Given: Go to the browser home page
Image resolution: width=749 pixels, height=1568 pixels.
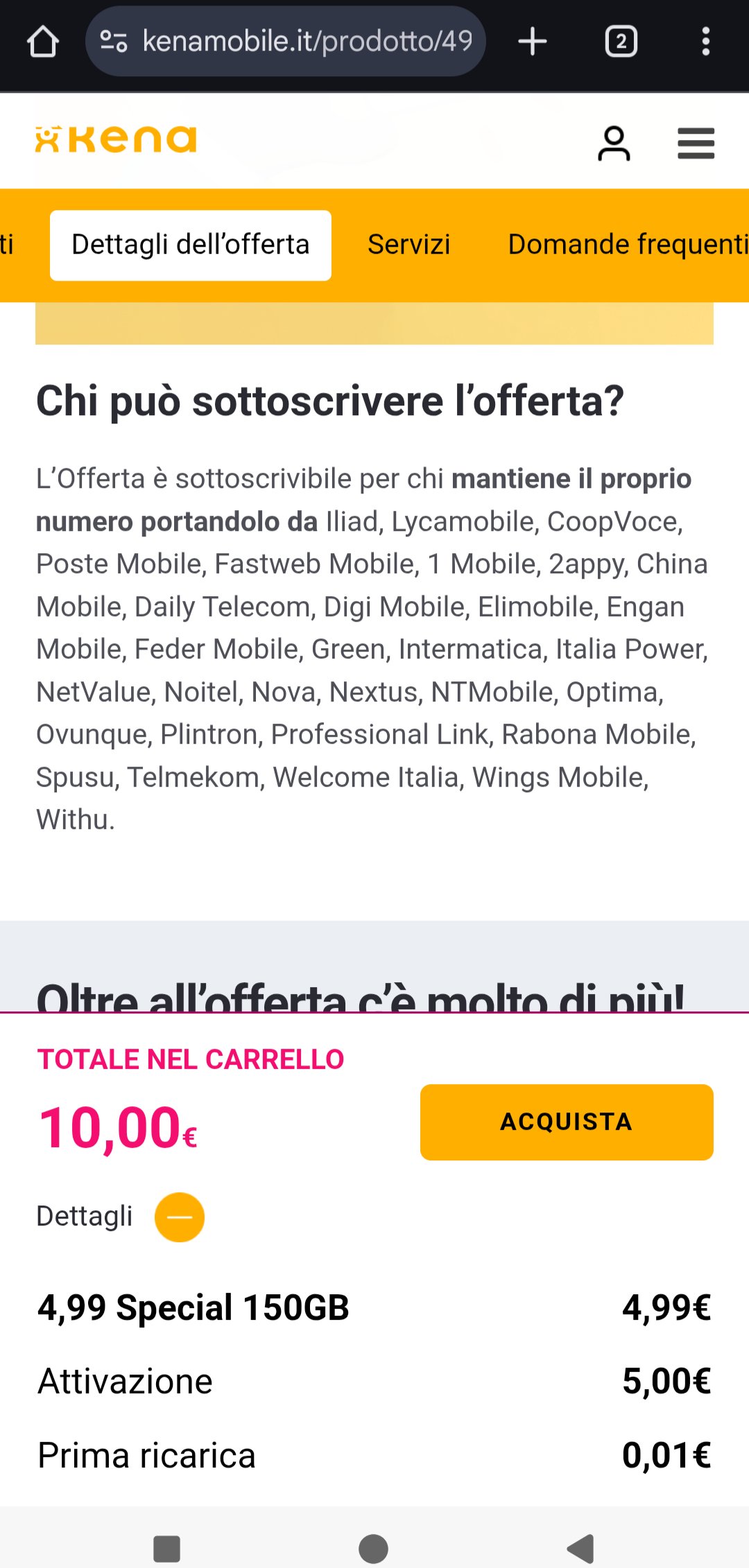Looking at the screenshot, I should (x=43, y=42).
